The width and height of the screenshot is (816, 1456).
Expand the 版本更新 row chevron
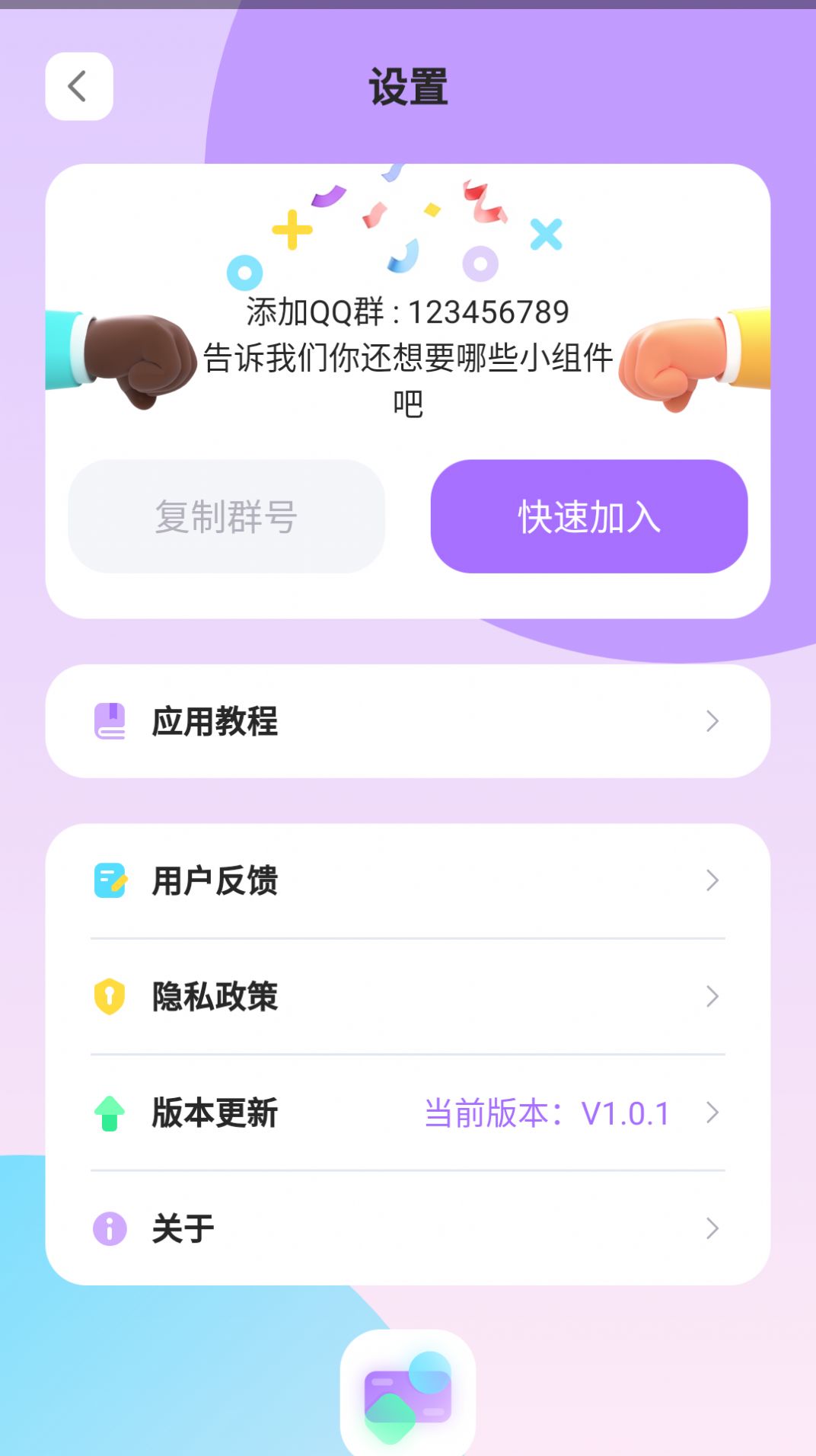tap(712, 1113)
